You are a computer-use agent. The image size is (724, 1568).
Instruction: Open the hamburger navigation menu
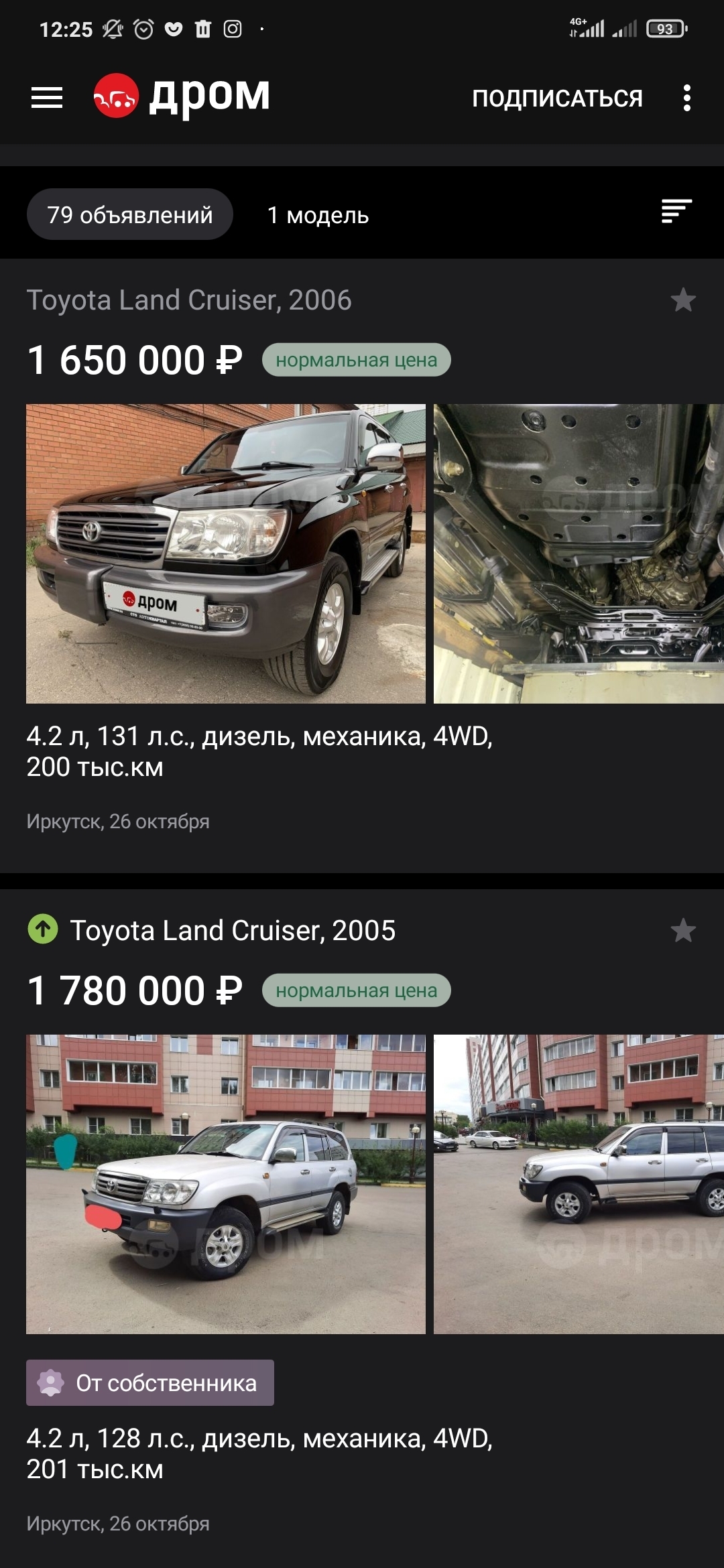point(47,98)
